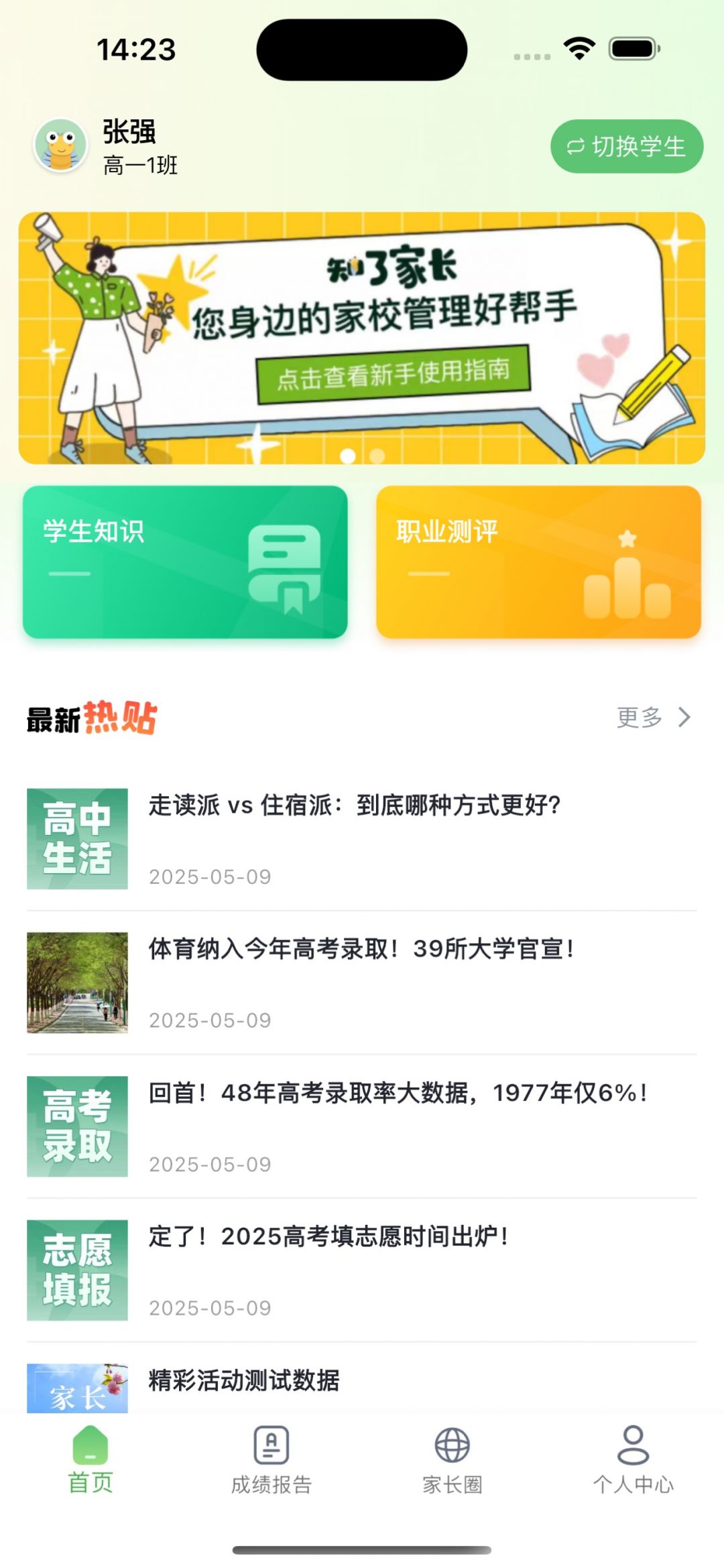Open the 48年高考录取率大数据 post

coord(398,1093)
